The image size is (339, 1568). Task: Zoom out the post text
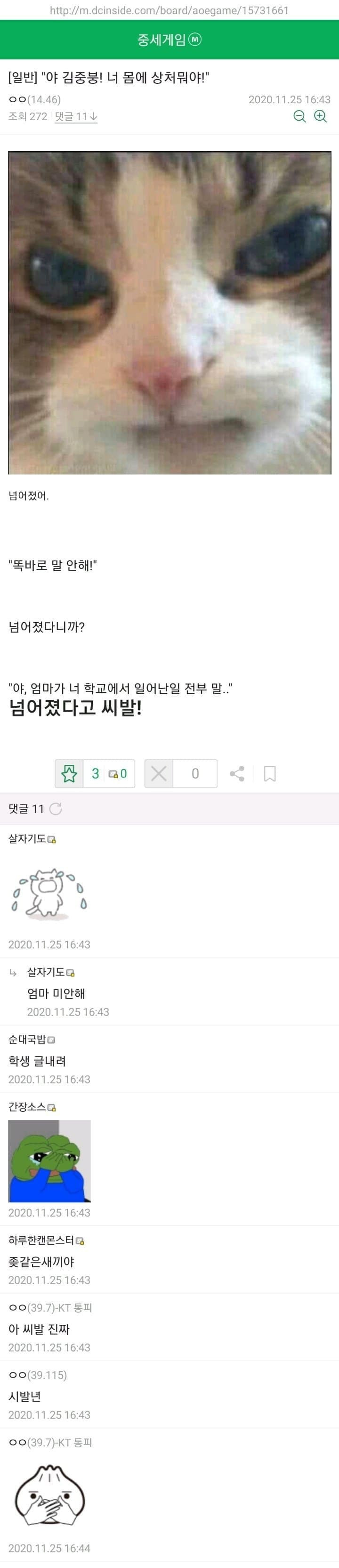299,116
